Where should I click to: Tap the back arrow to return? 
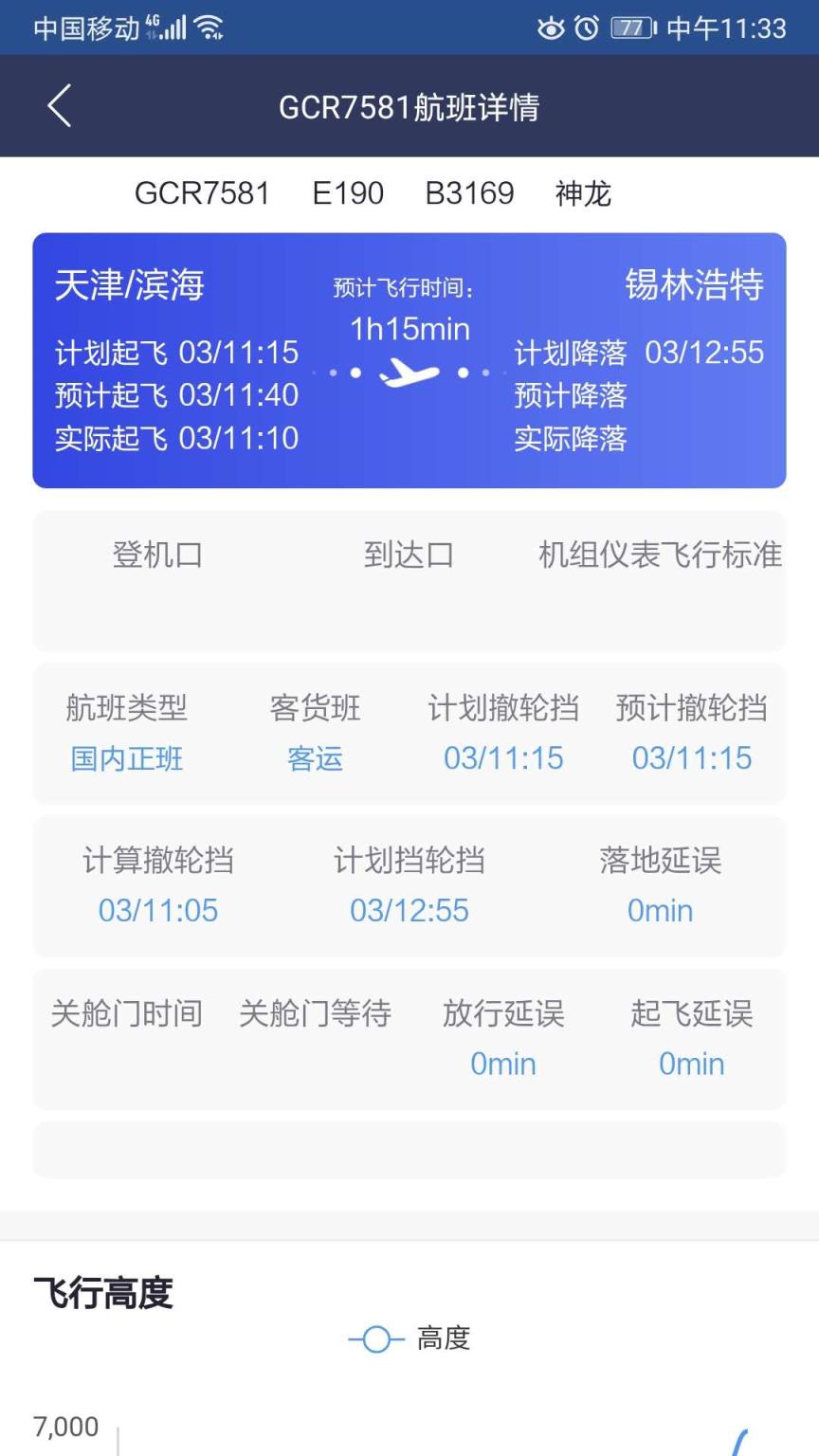point(59,106)
